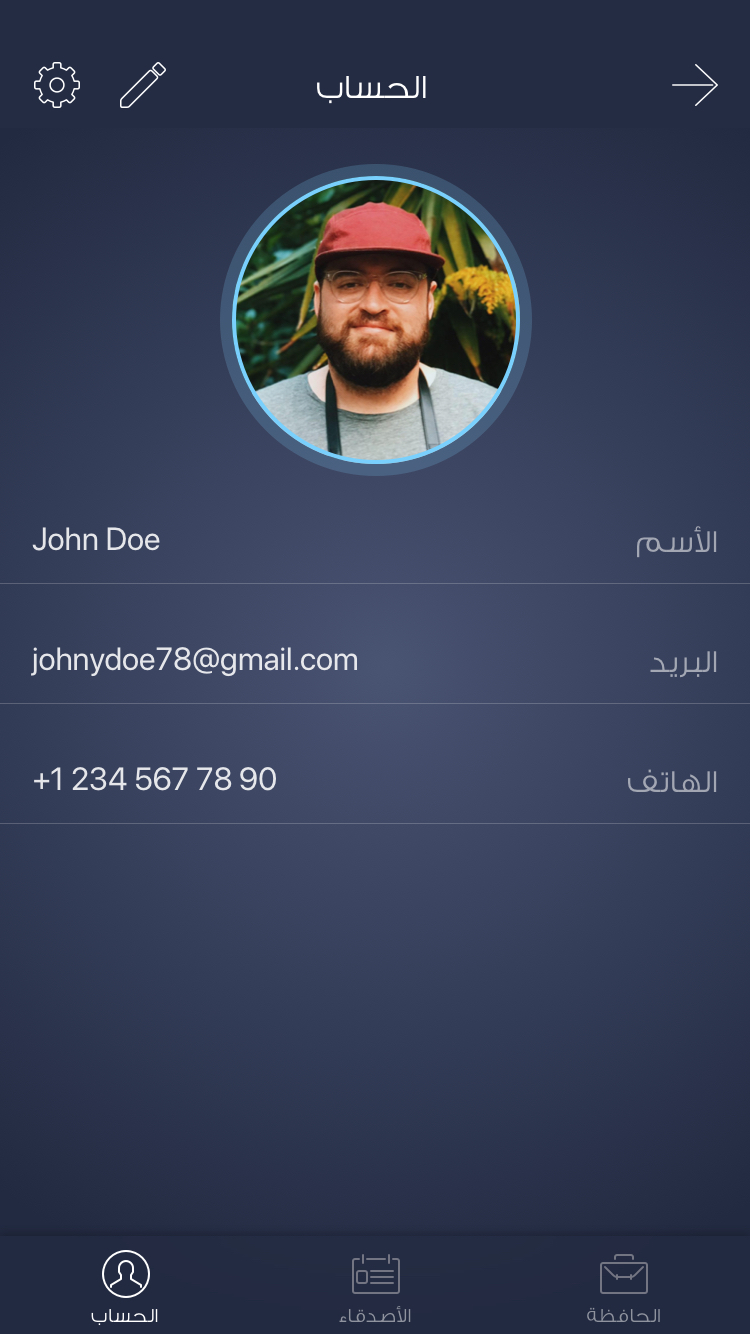Viewport: 750px width, 1334px height.
Task: Select the name field John Doe
Action: [x=96, y=540]
